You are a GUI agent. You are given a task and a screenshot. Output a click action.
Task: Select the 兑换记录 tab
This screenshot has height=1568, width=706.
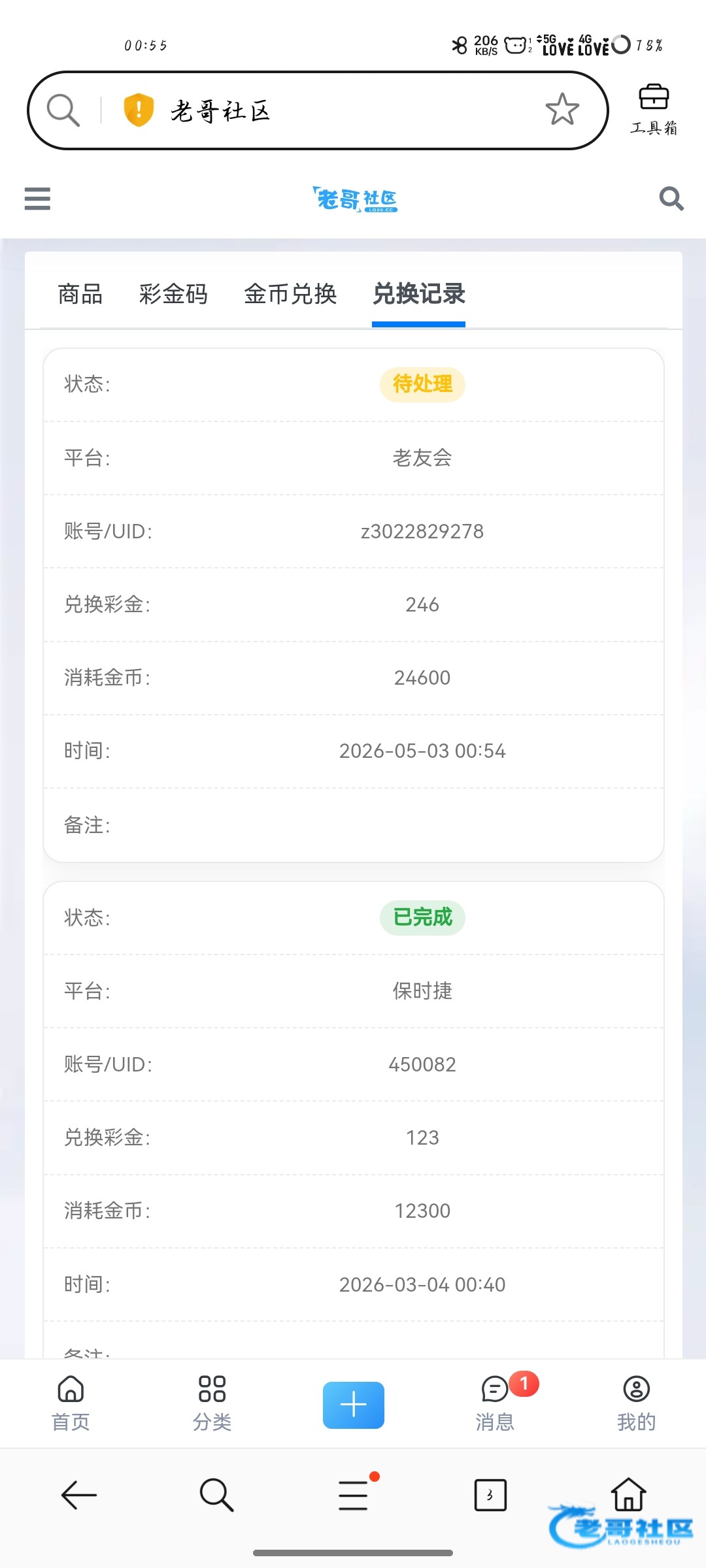coord(418,295)
